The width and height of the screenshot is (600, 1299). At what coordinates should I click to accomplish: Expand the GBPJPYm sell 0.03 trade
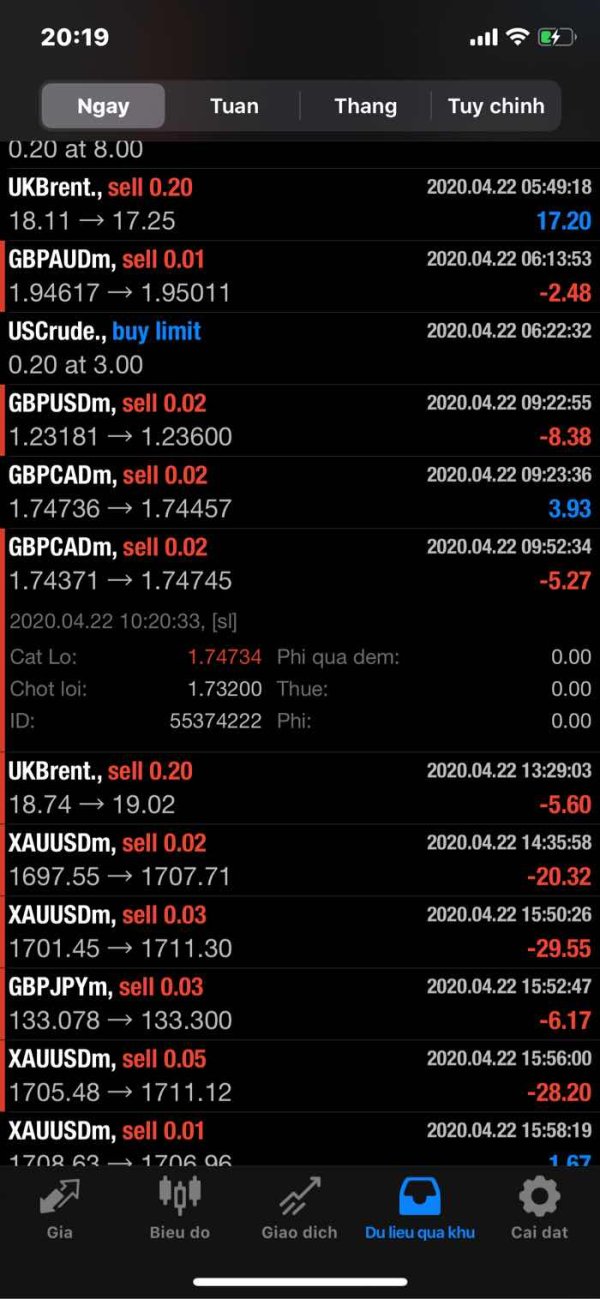(300, 1004)
